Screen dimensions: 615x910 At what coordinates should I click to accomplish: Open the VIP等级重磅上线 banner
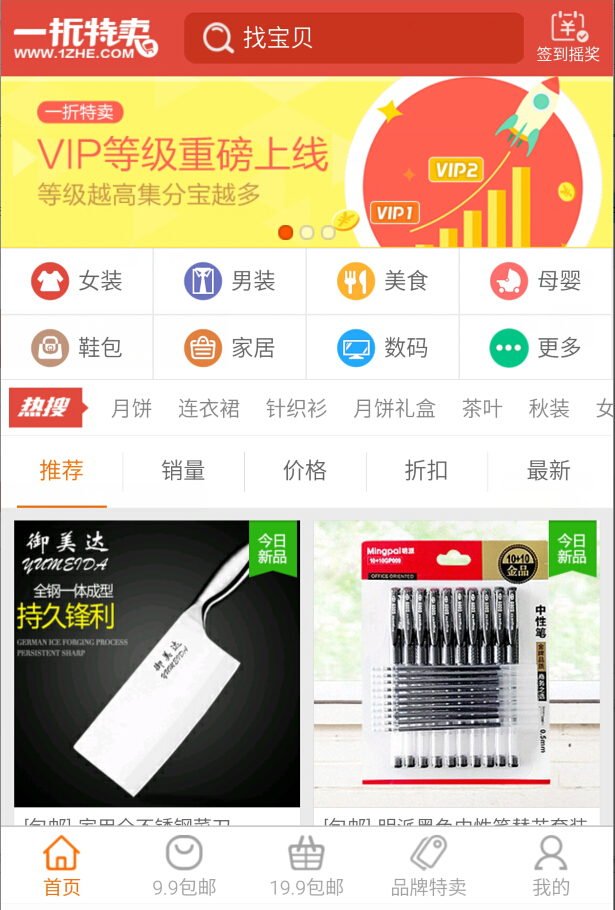click(x=307, y=162)
